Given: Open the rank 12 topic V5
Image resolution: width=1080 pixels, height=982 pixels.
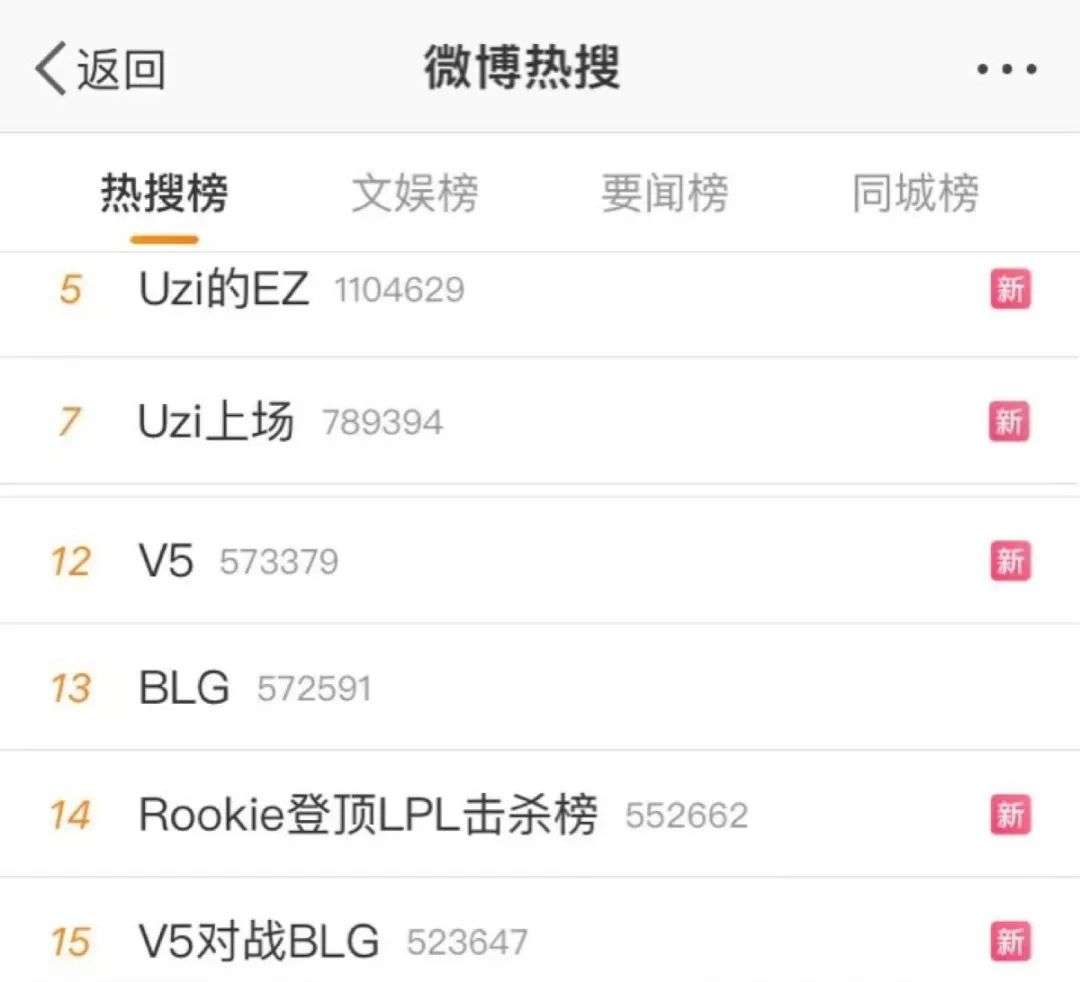Looking at the screenshot, I should (x=166, y=561).
